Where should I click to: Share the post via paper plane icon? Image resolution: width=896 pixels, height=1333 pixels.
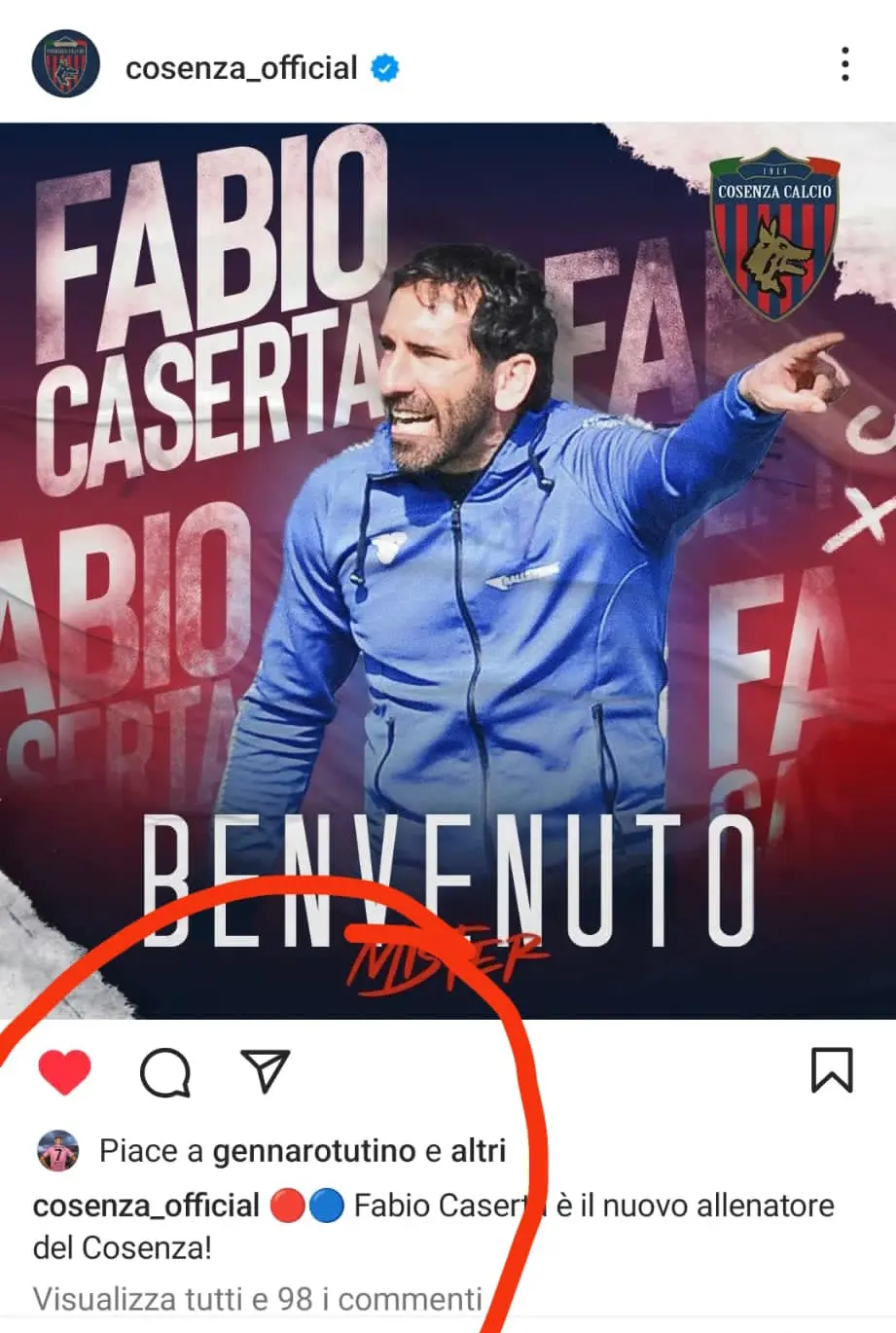coord(265,1070)
